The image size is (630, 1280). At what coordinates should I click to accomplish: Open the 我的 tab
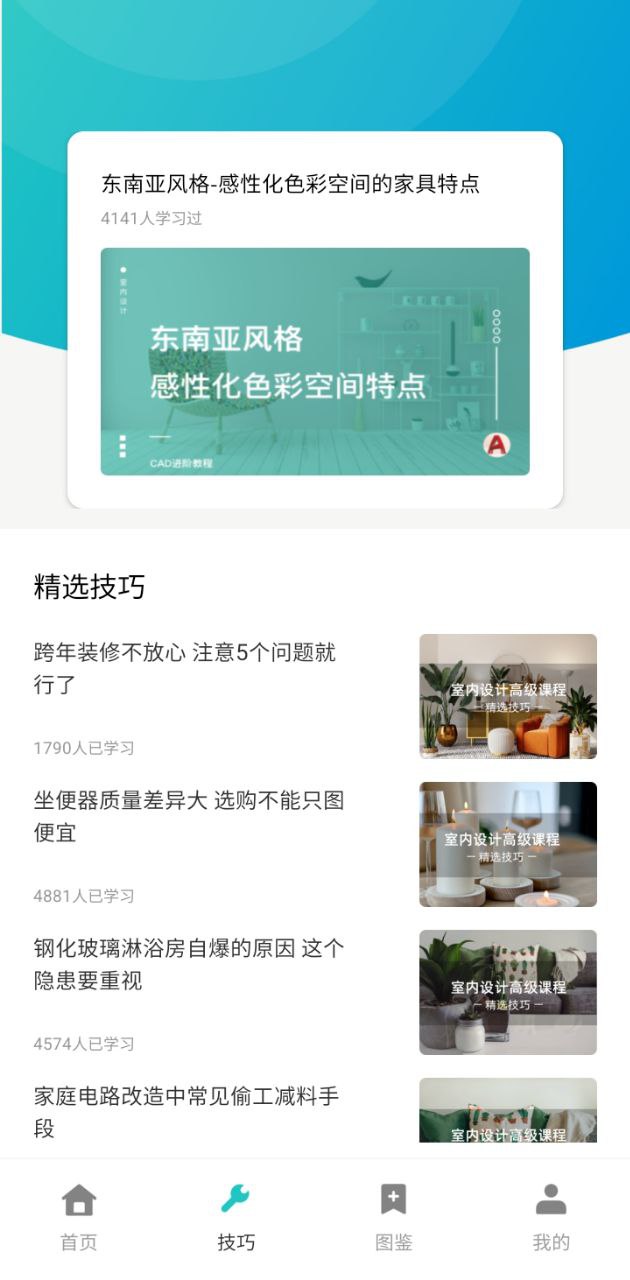click(x=550, y=1216)
